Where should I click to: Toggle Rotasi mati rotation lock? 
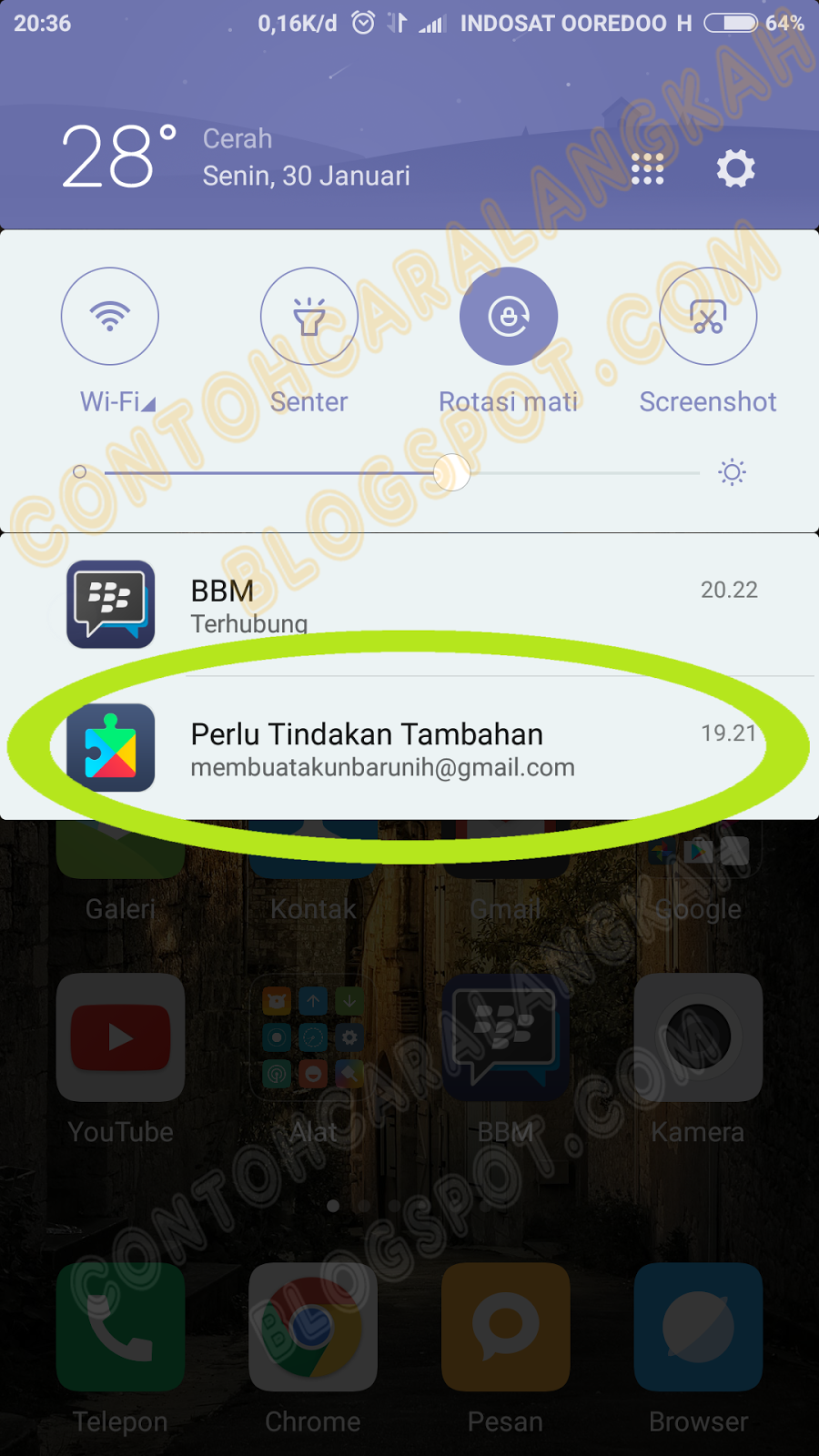(x=509, y=316)
